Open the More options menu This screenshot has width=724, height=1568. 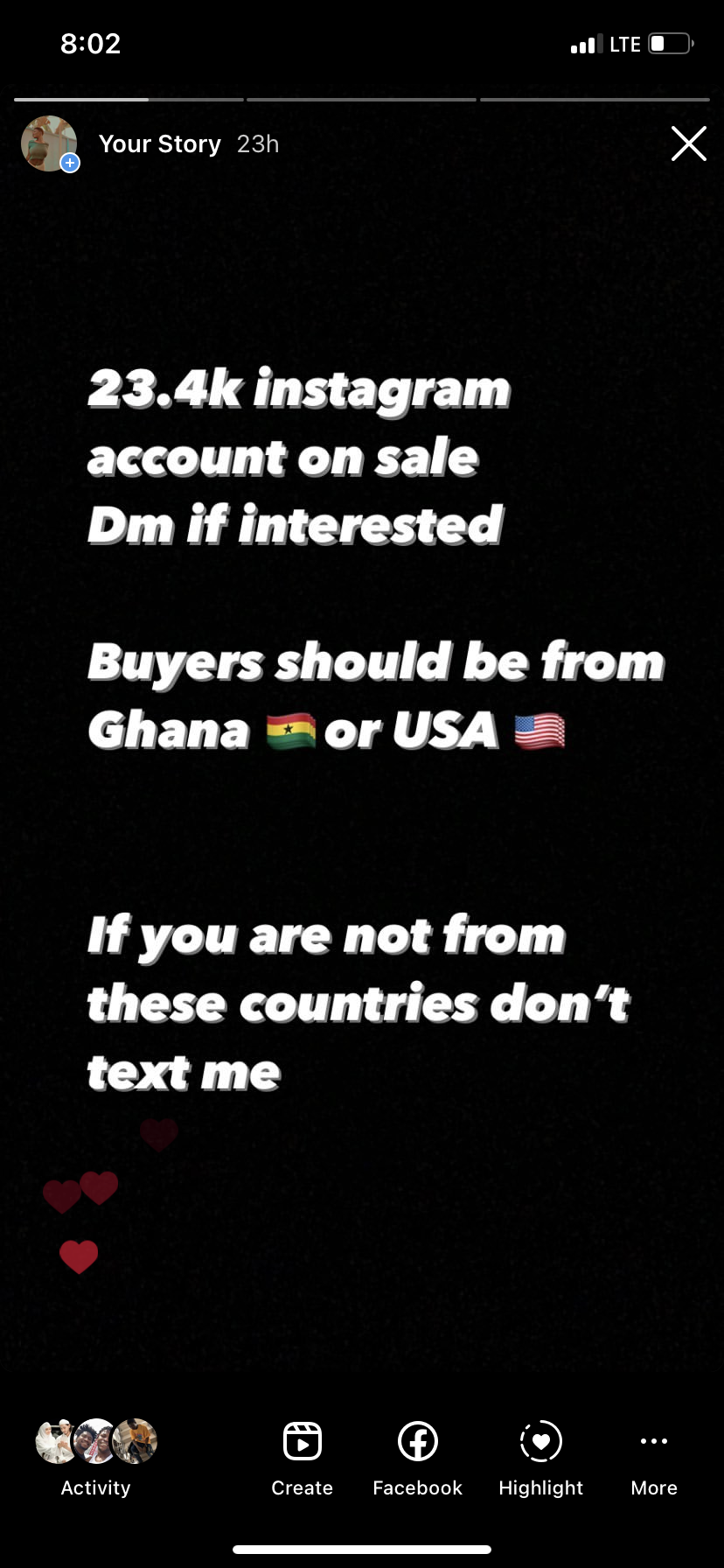(x=654, y=1456)
